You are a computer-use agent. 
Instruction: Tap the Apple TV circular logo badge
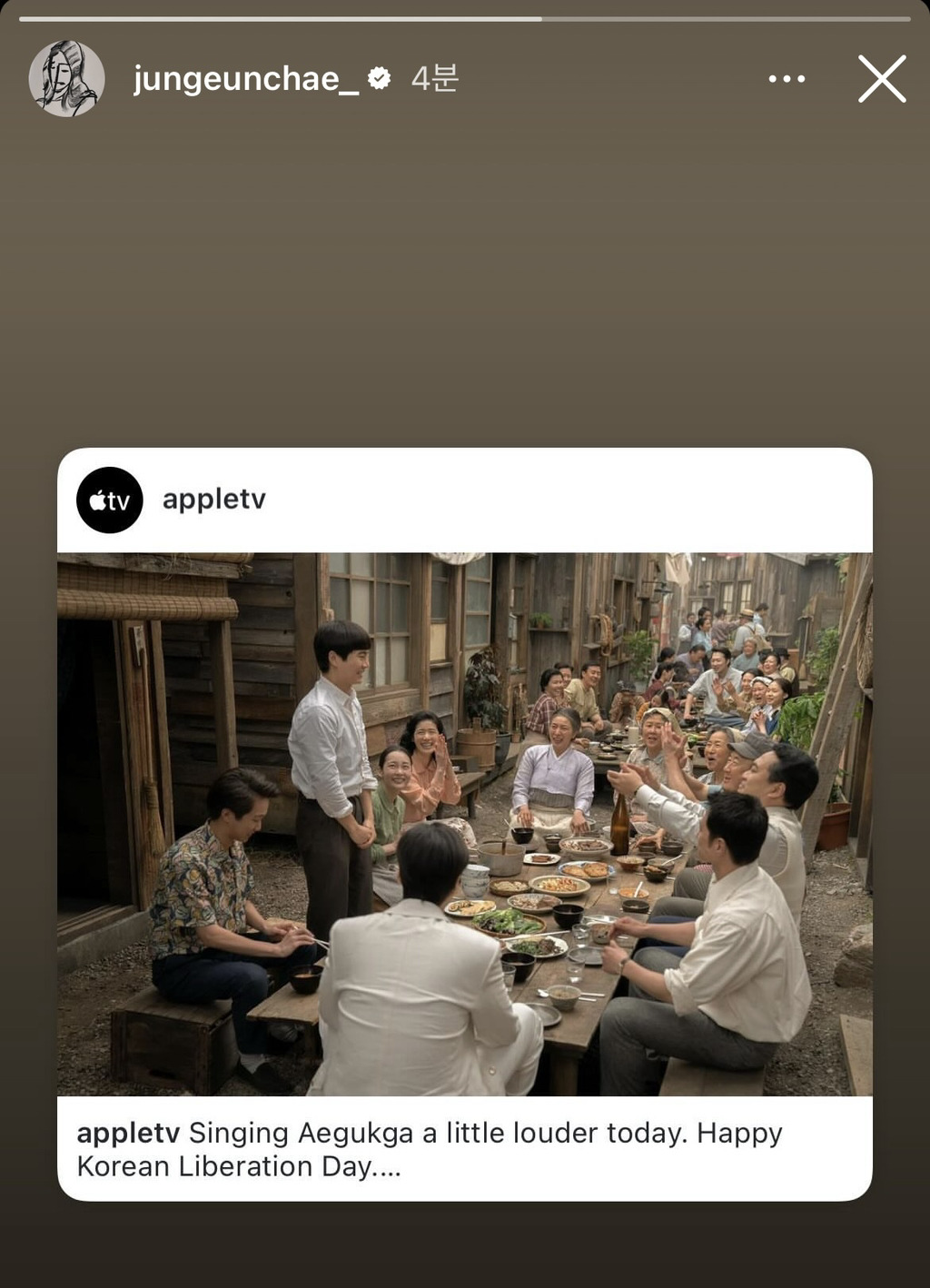109,499
